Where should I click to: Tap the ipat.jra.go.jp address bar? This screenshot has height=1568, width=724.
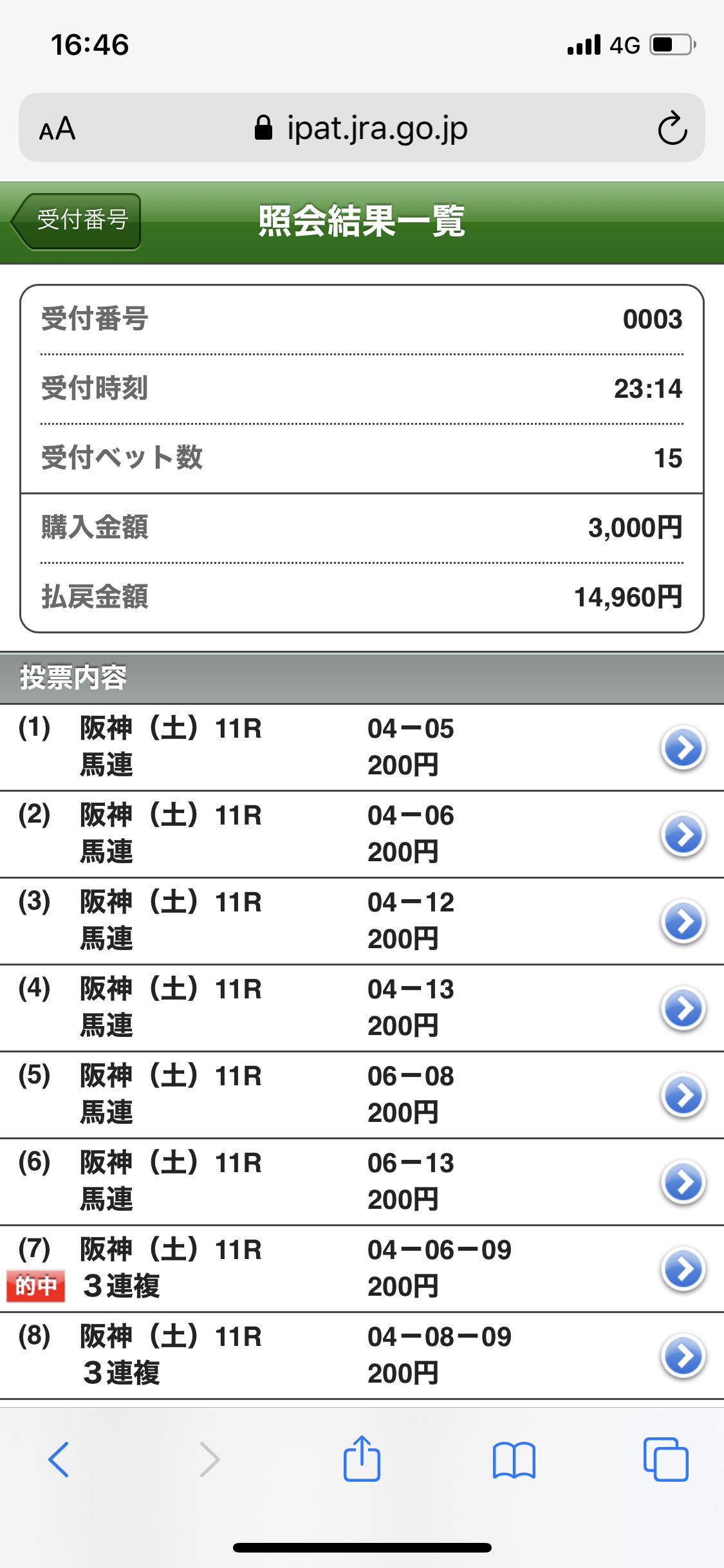pyautogui.click(x=362, y=127)
